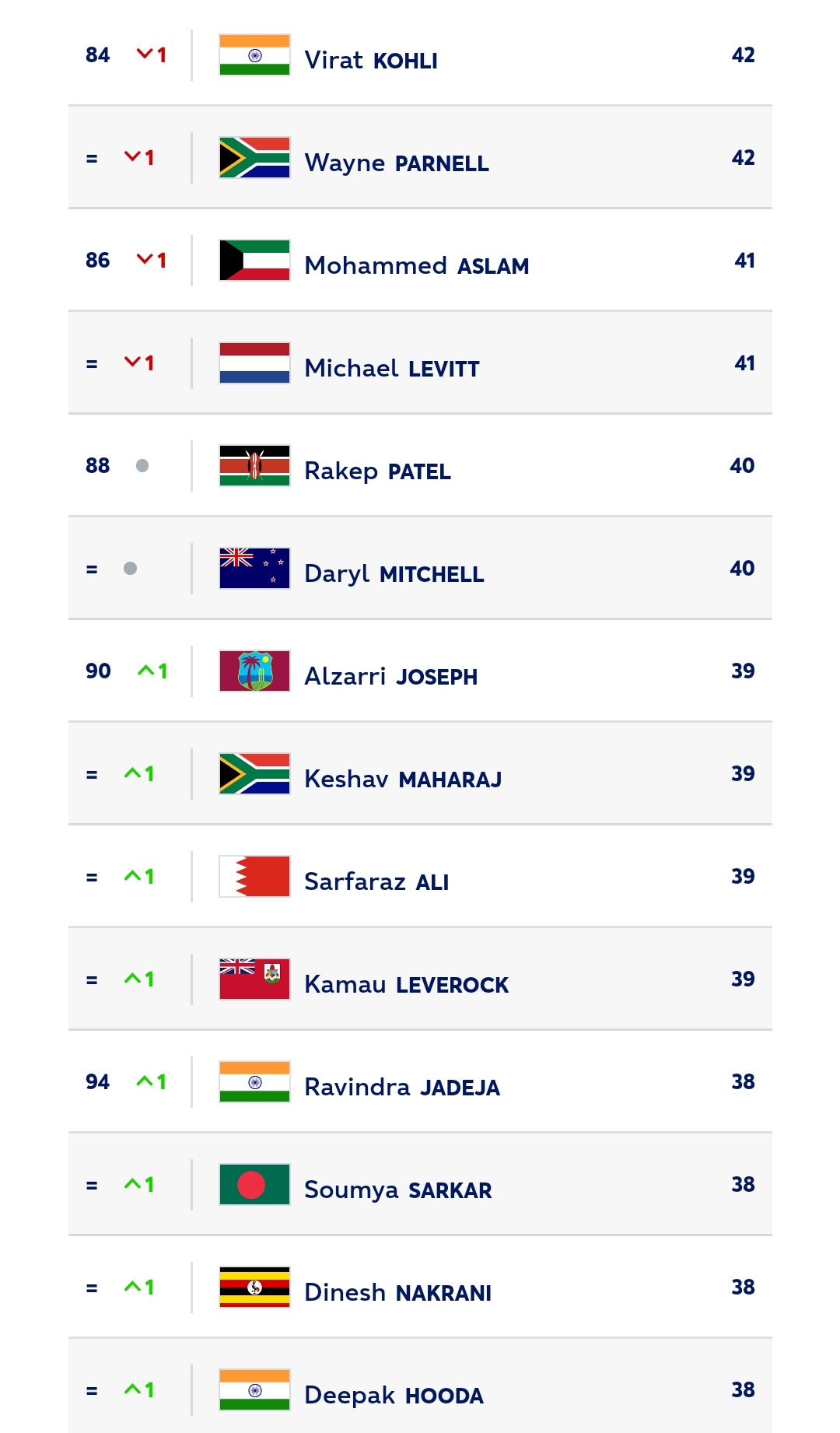Tap the Deepak Hooda row

click(420, 1386)
